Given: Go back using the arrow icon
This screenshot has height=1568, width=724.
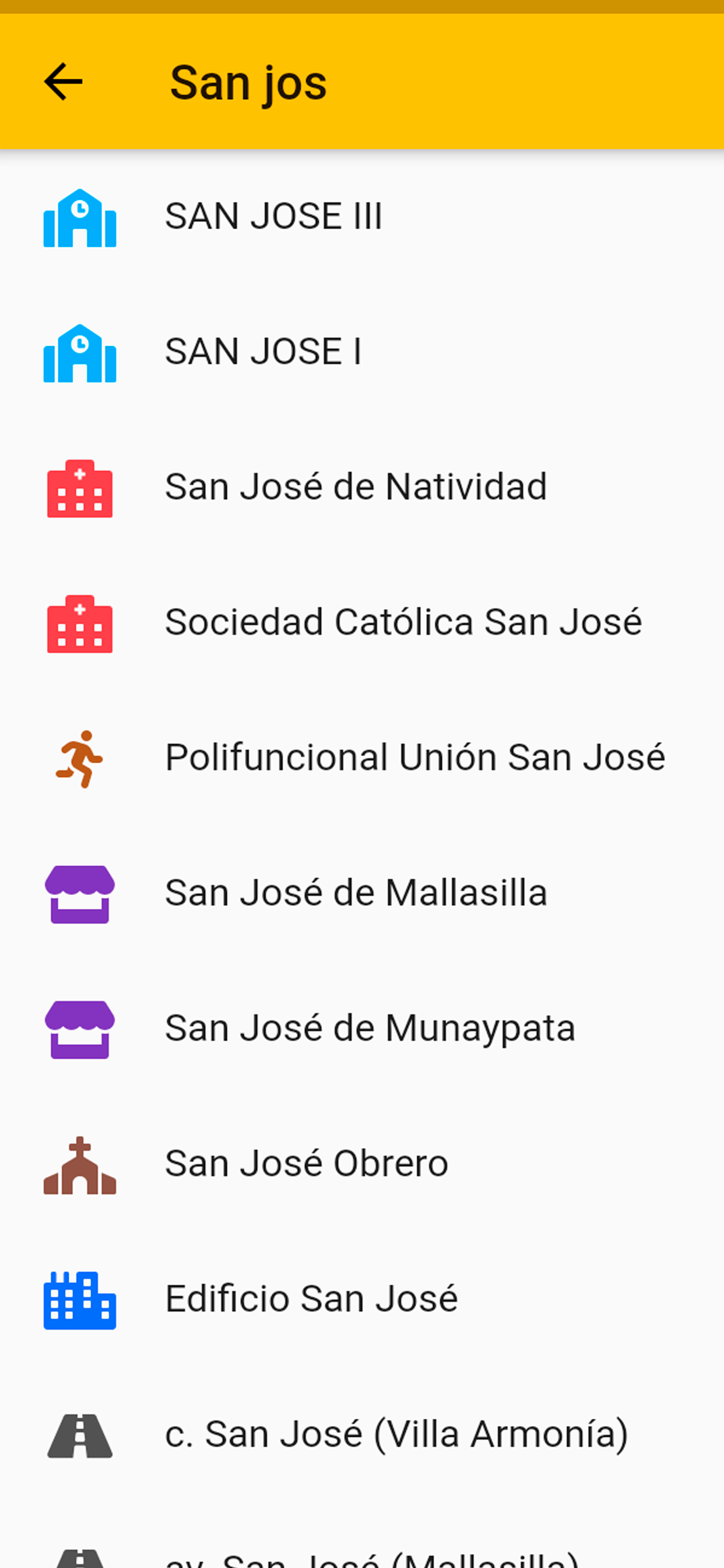Looking at the screenshot, I should [64, 82].
